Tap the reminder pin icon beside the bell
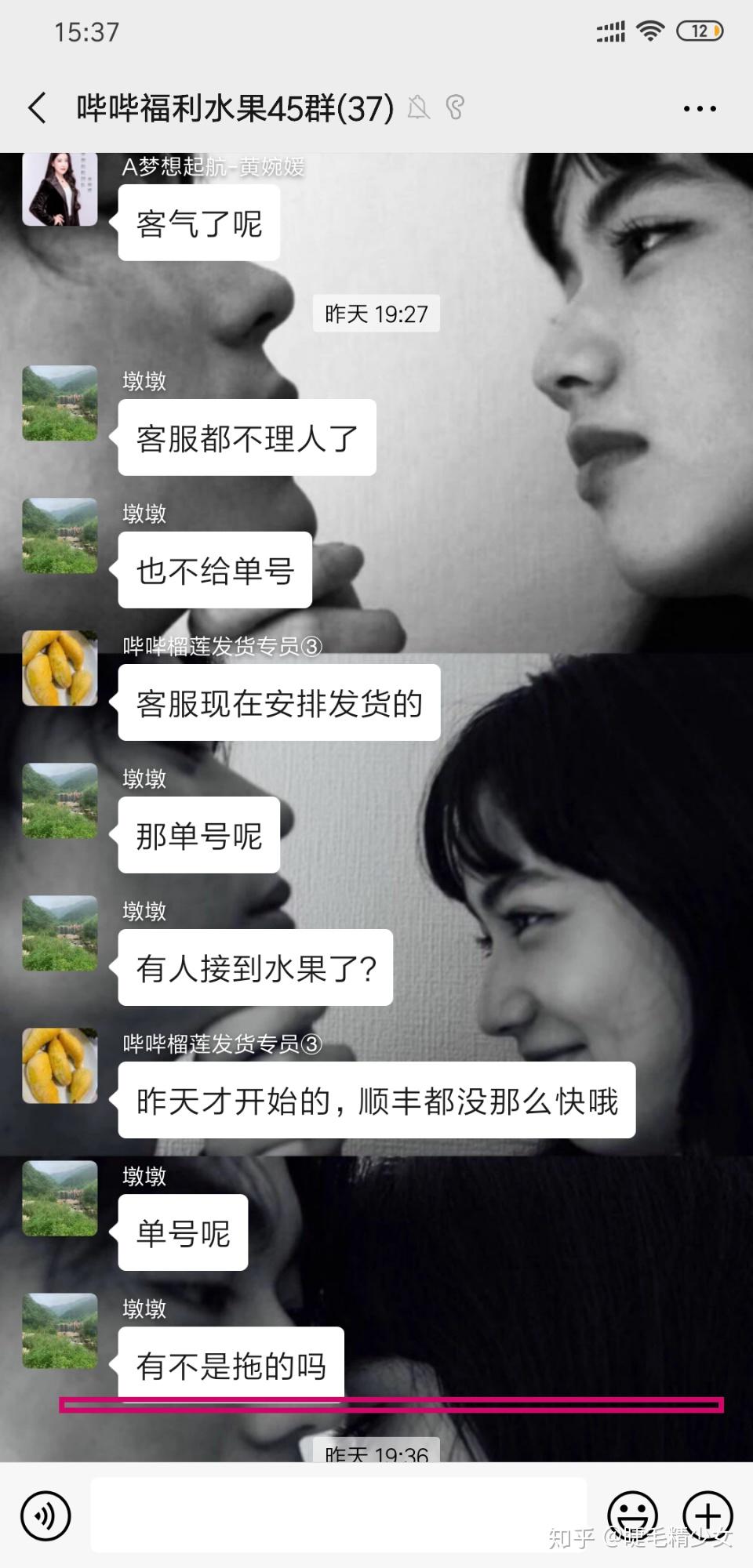The width and height of the screenshot is (753, 1568). 453,107
